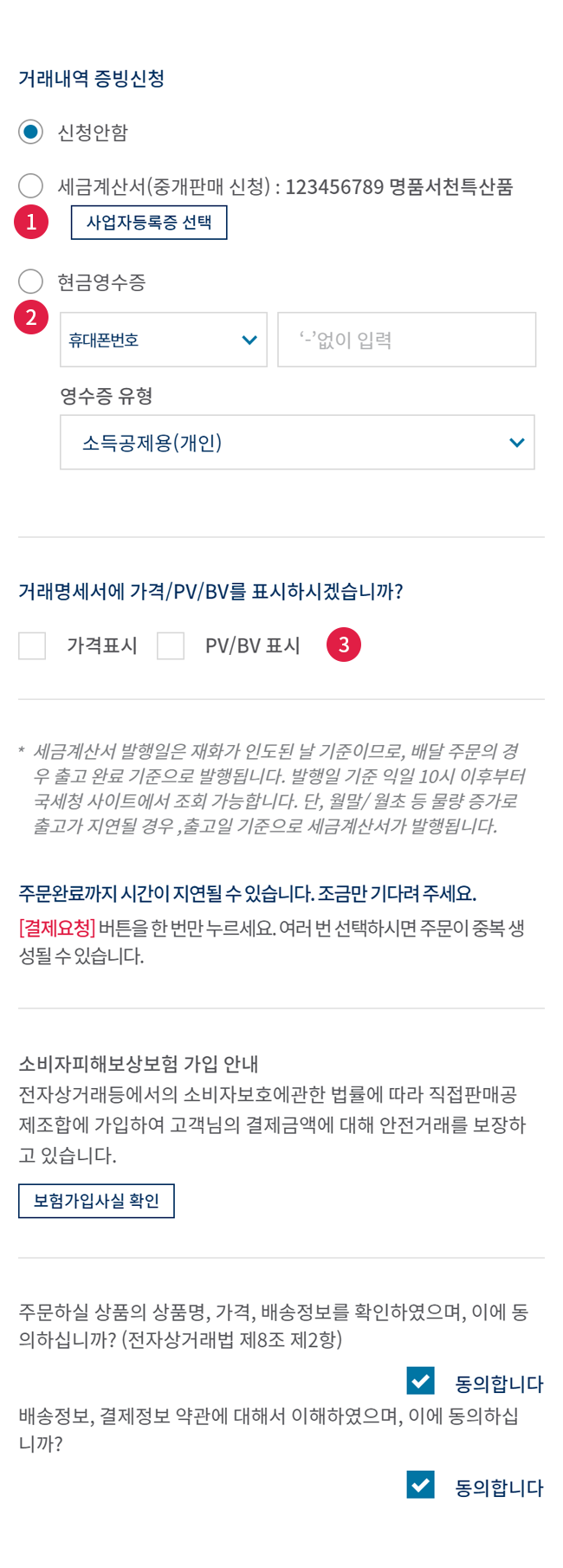Select the 신청안함 radio option

tap(31, 132)
